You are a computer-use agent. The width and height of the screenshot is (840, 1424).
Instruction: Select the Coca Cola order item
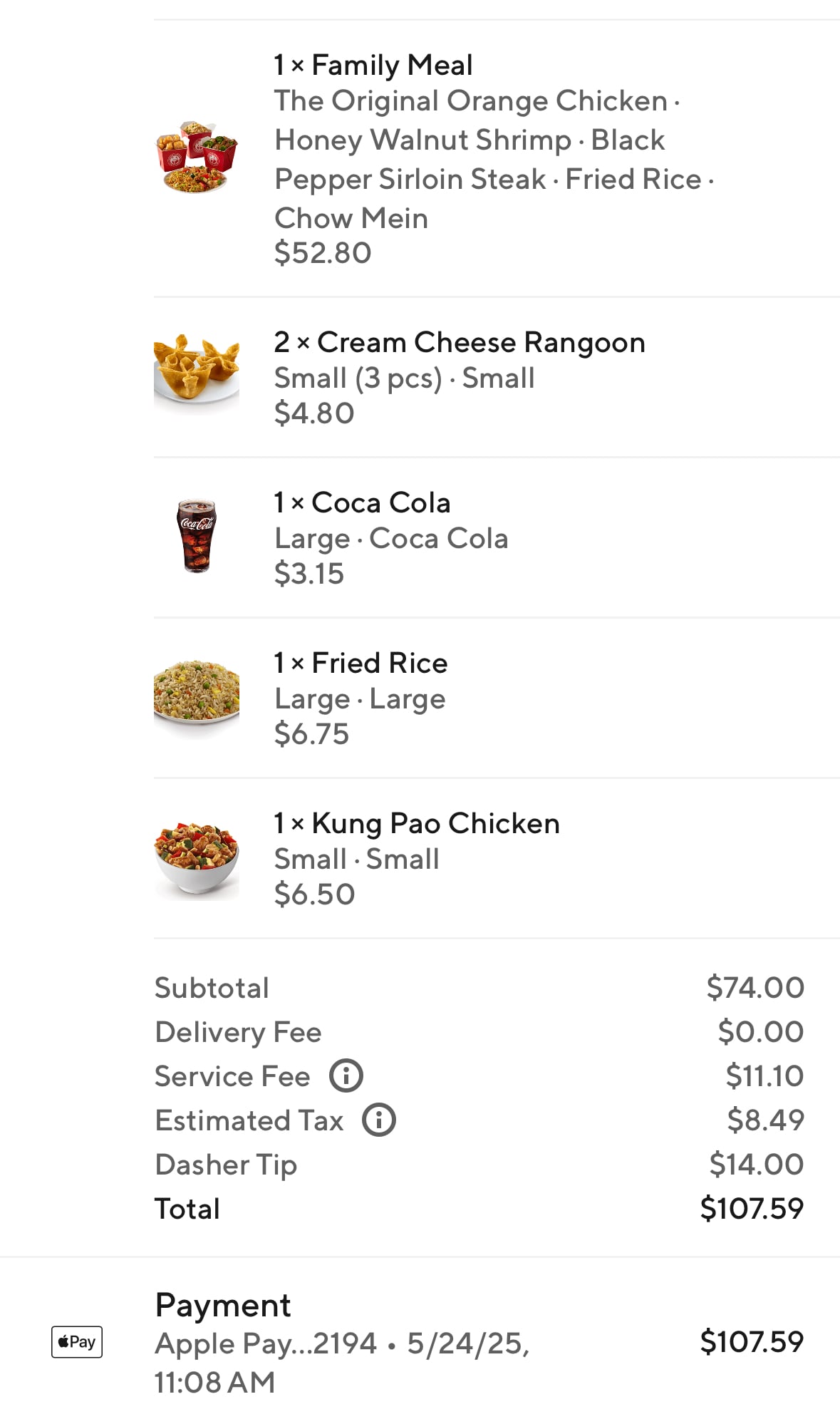click(497, 537)
